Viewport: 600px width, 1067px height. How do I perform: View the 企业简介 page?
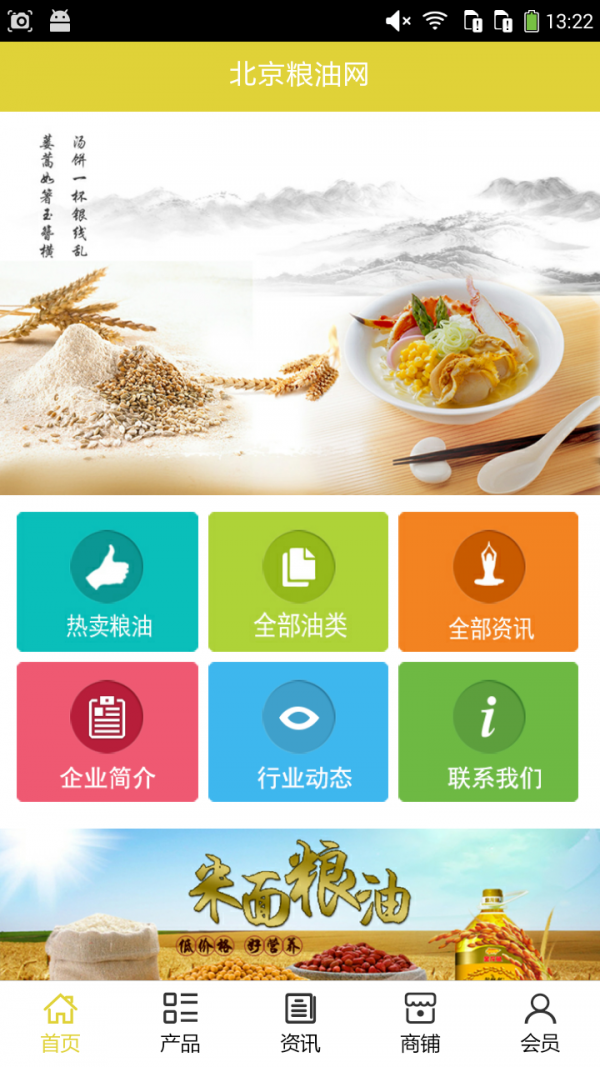point(107,731)
